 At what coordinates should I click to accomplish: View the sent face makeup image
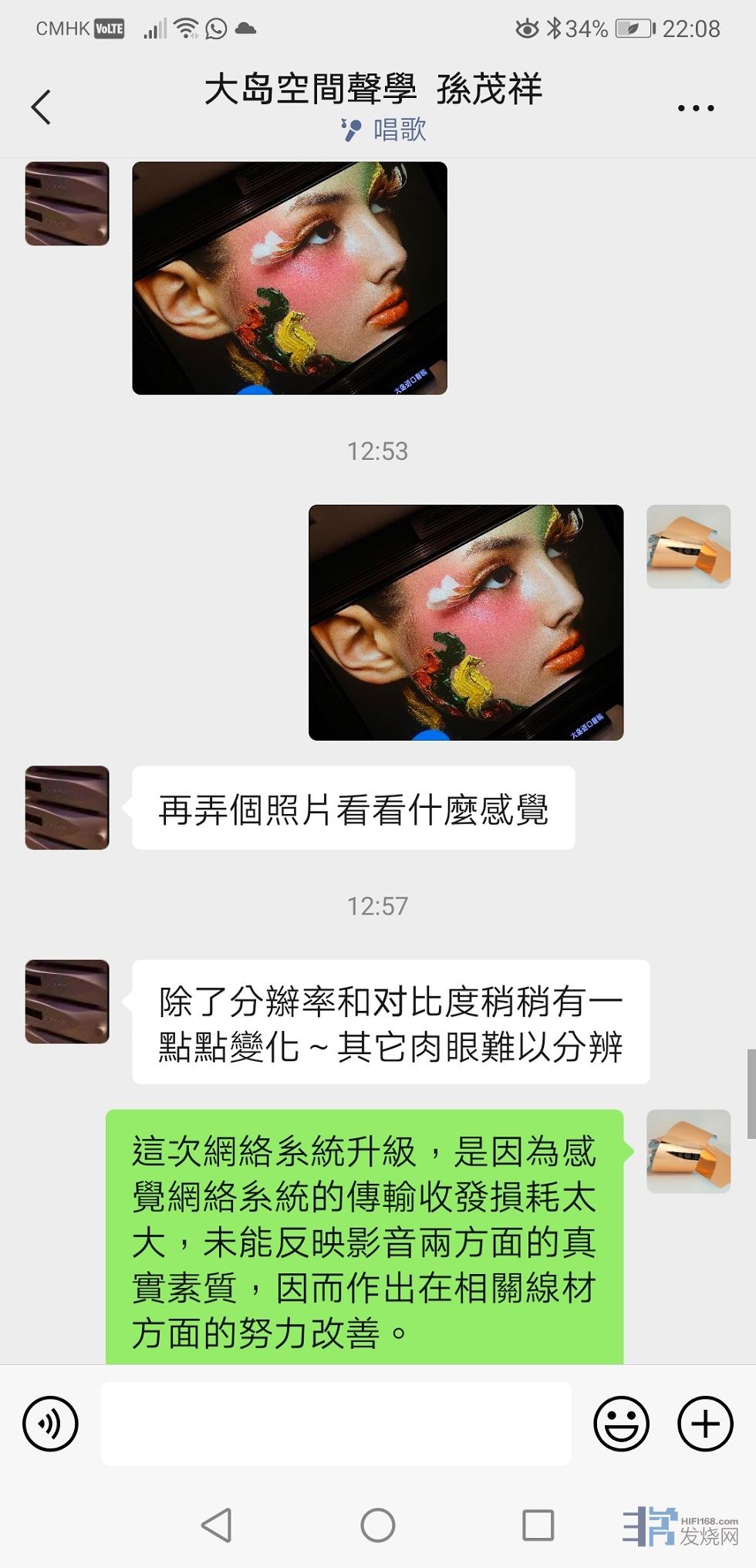pos(466,622)
